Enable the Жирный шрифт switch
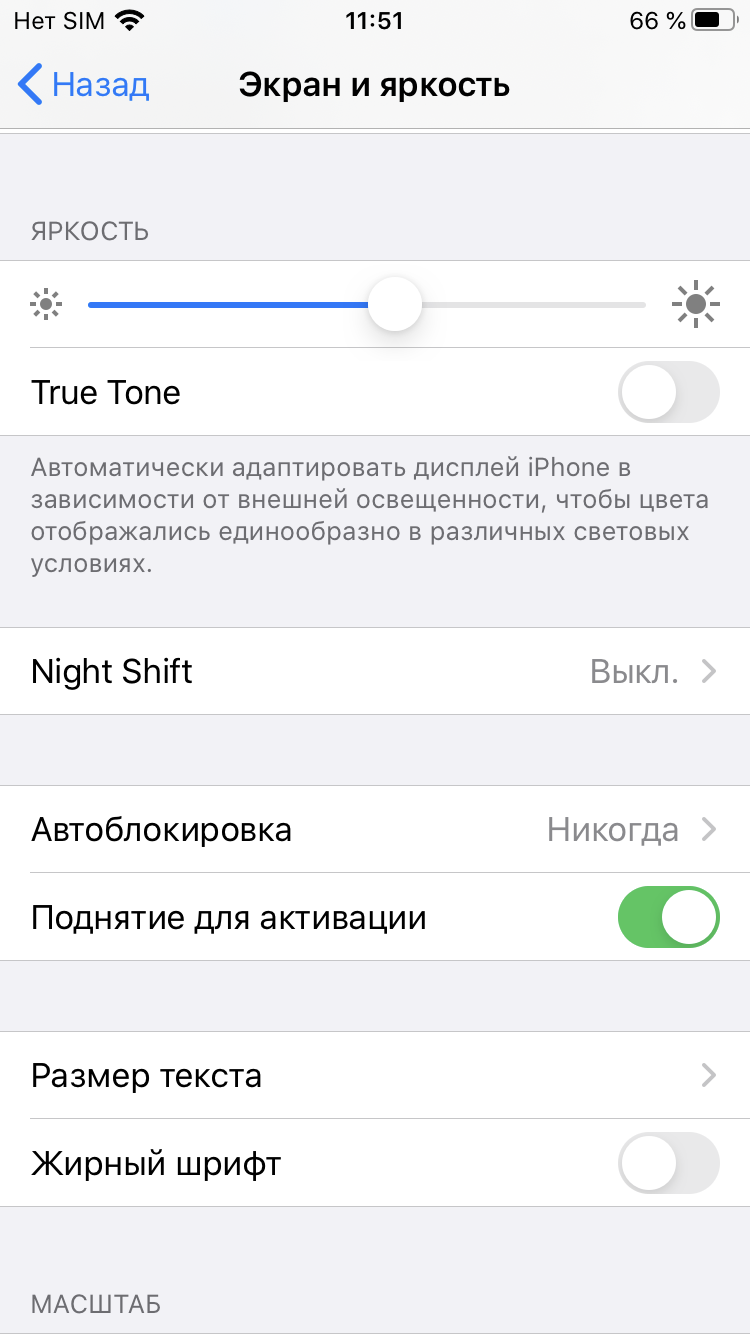The height and width of the screenshot is (1334, 750). click(x=668, y=1163)
